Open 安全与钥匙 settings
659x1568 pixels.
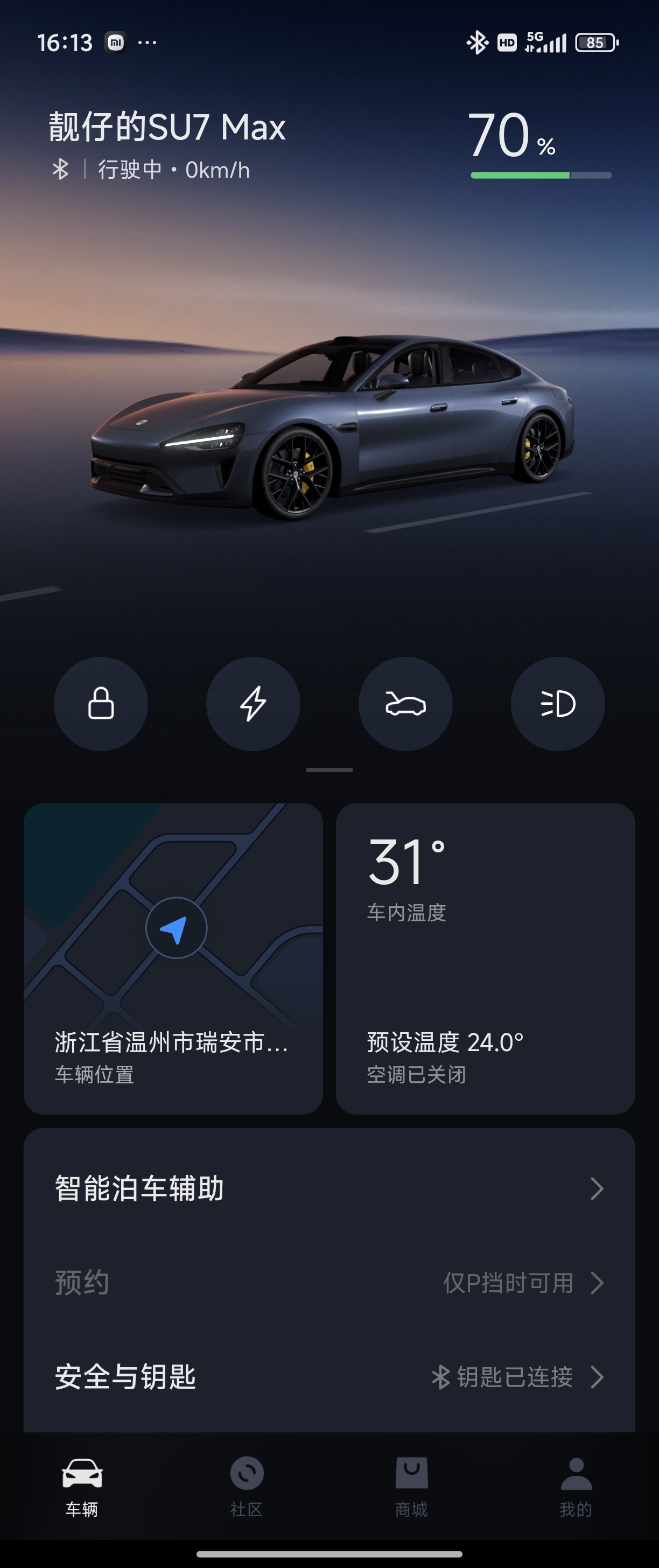[329, 1377]
